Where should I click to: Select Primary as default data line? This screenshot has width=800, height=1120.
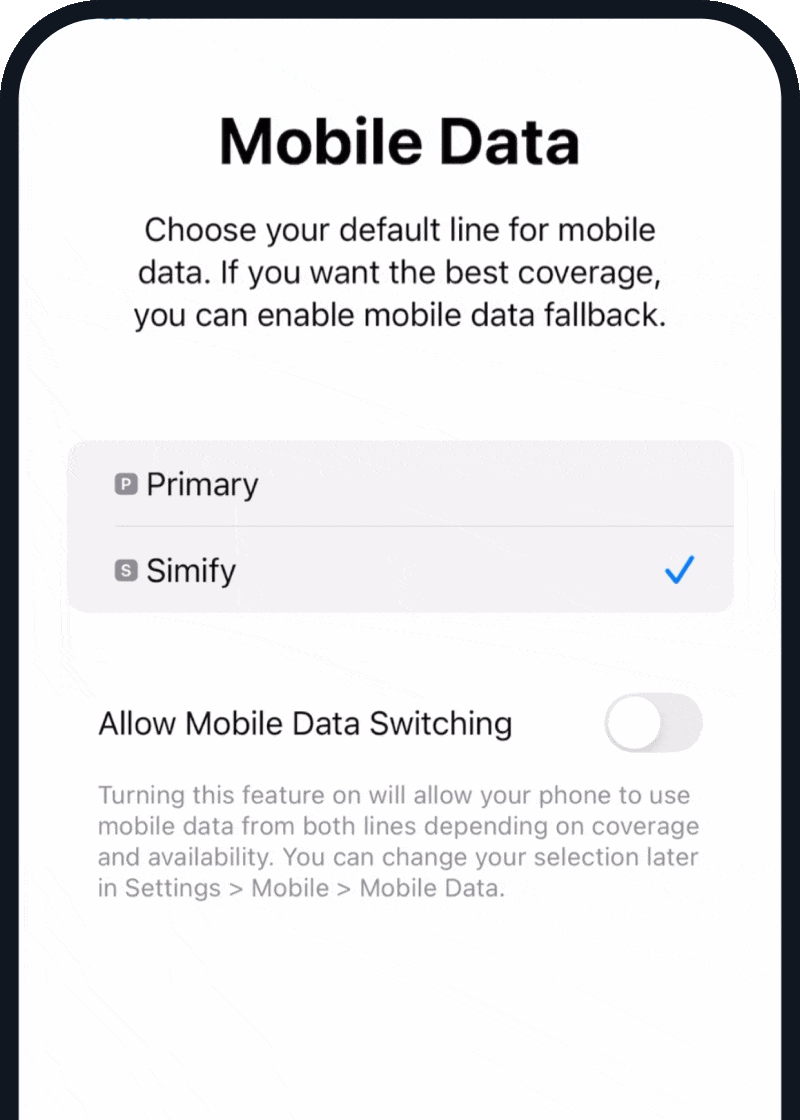[400, 485]
